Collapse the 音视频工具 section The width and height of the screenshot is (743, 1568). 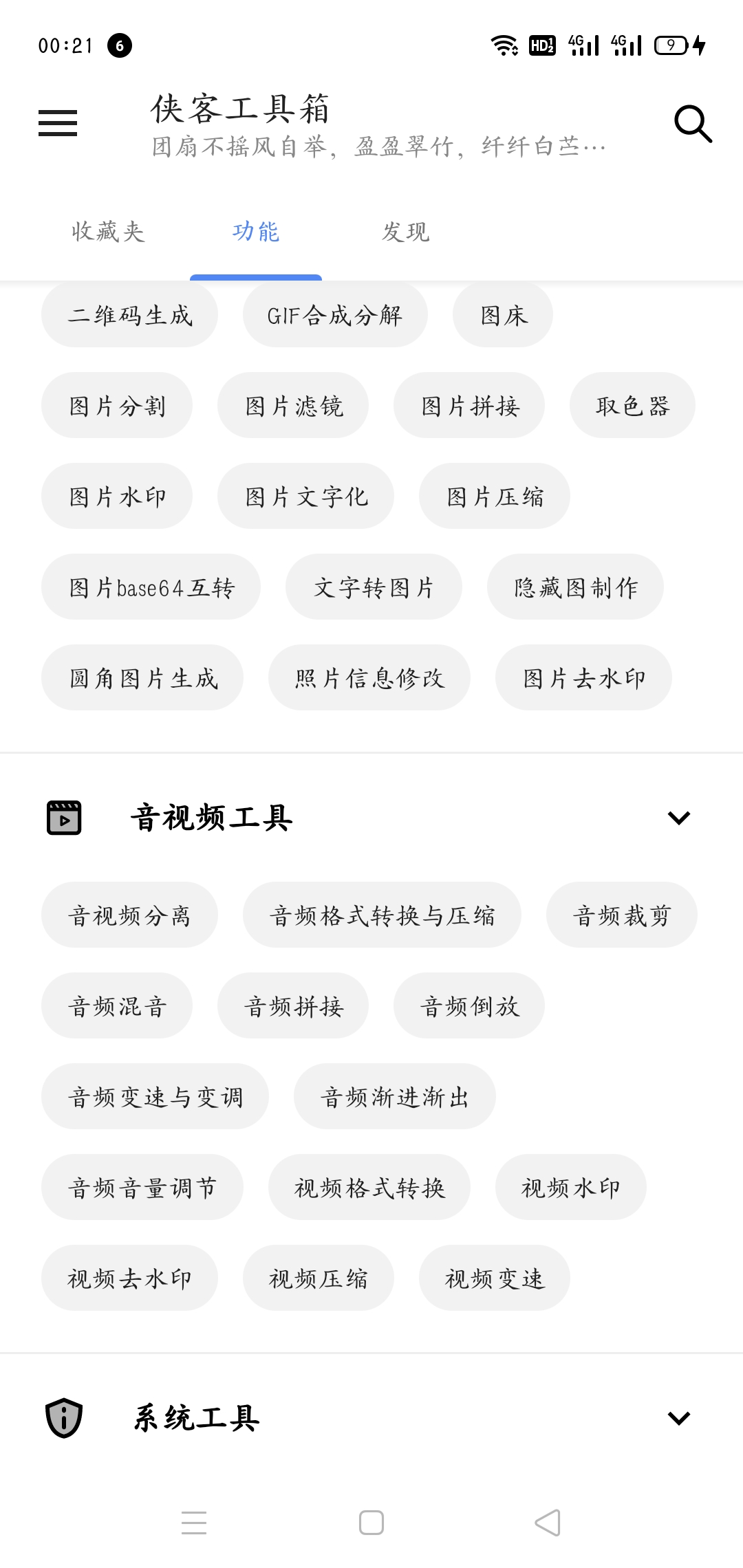(678, 818)
